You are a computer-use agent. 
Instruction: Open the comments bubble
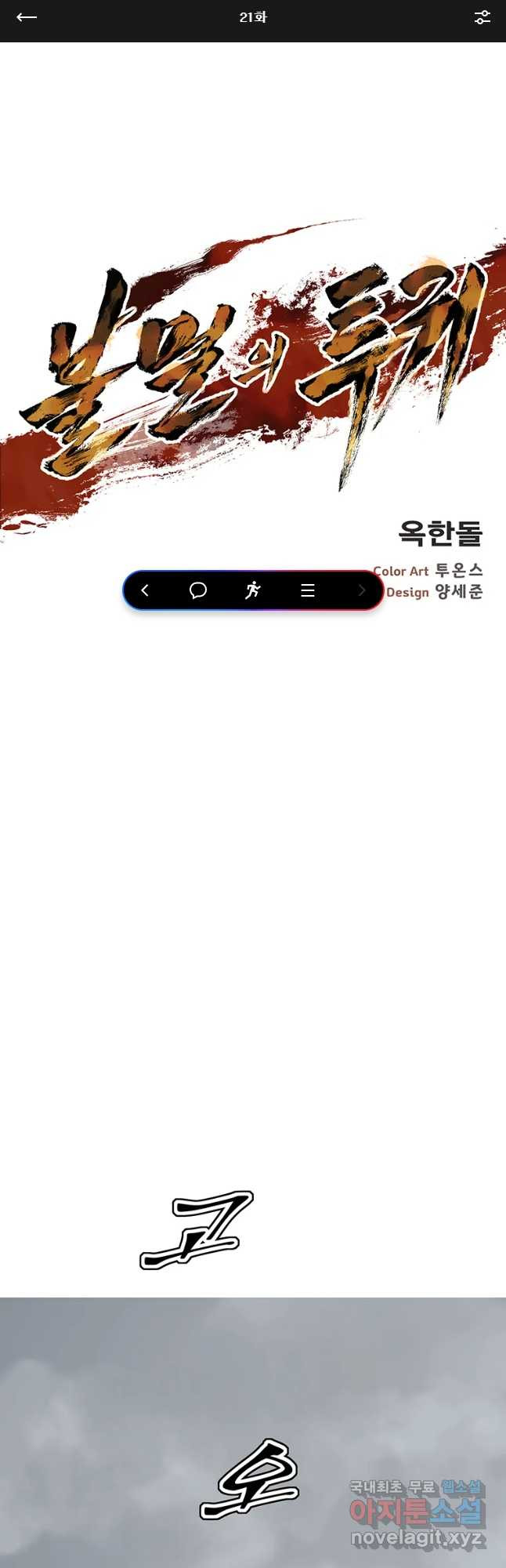click(198, 590)
